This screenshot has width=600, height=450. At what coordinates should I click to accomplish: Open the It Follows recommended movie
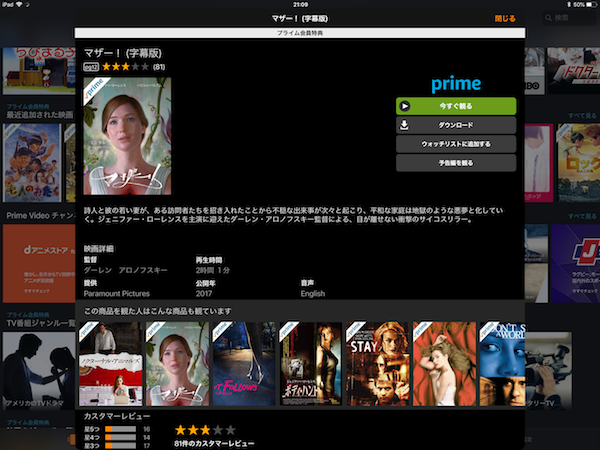[x=243, y=363]
